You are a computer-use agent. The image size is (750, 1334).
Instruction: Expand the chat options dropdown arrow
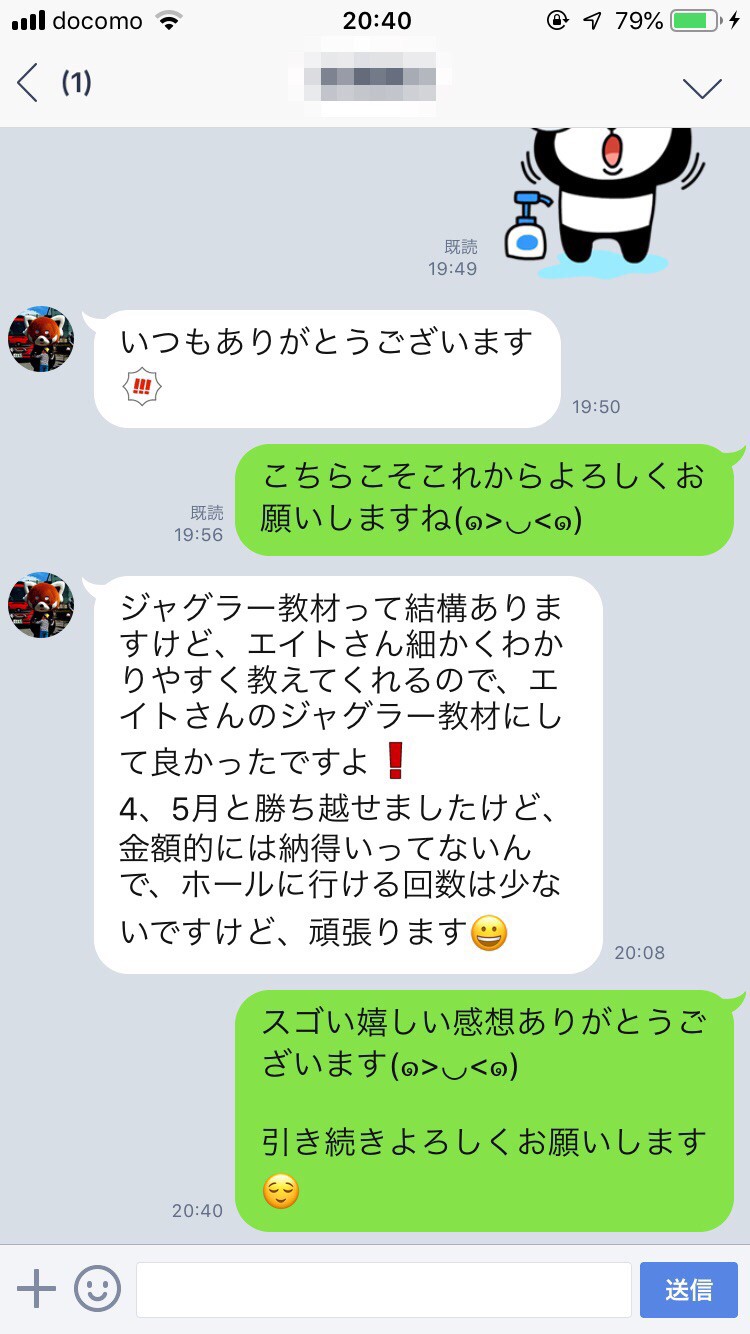point(702,87)
